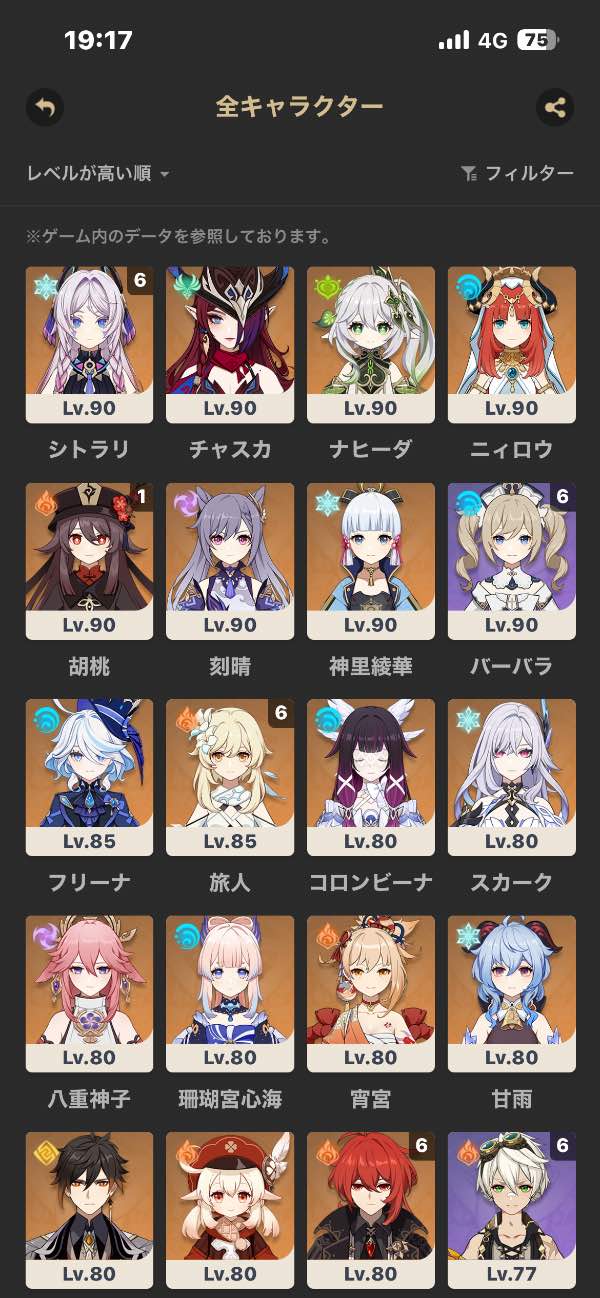This screenshot has width=600, height=1298.
Task: Tap the コロンビーナ character card
Action: 371,777
